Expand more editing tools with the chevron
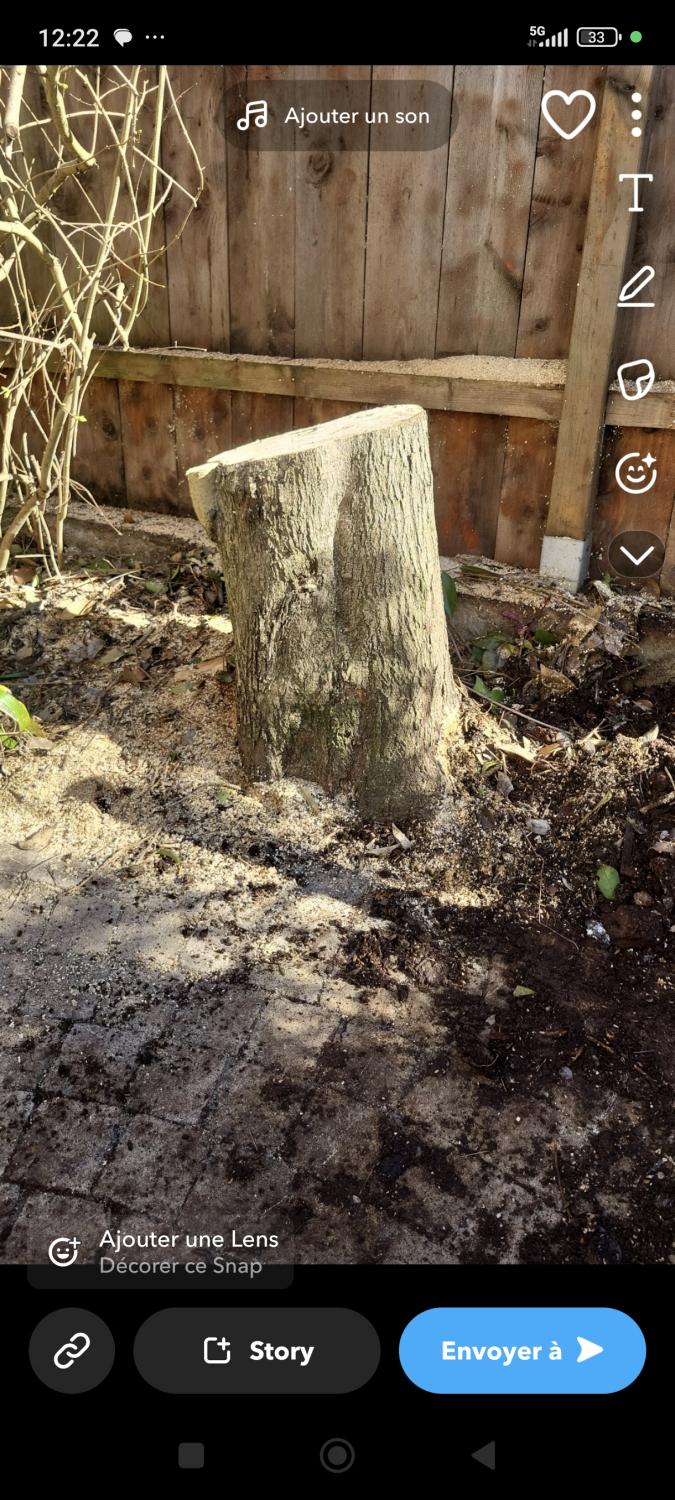 pos(636,554)
